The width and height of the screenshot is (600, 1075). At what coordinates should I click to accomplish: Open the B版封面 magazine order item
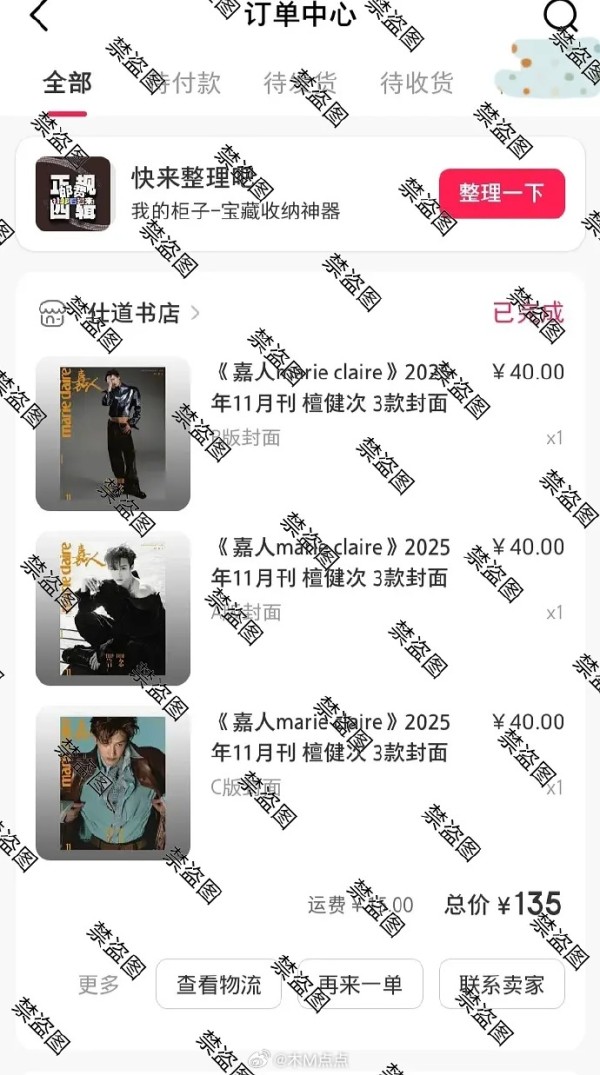pos(300,404)
